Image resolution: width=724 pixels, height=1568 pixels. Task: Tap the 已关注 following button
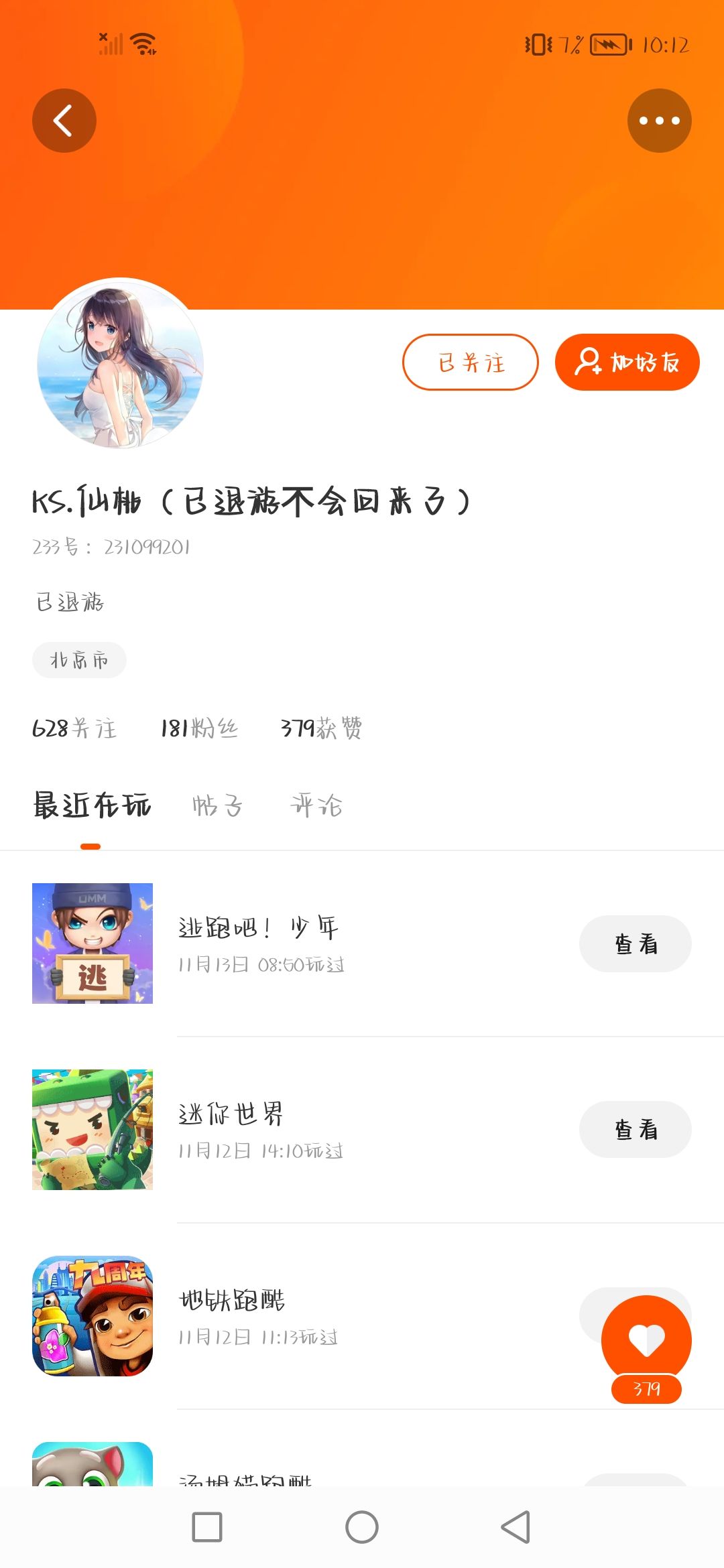pyautogui.click(x=470, y=362)
